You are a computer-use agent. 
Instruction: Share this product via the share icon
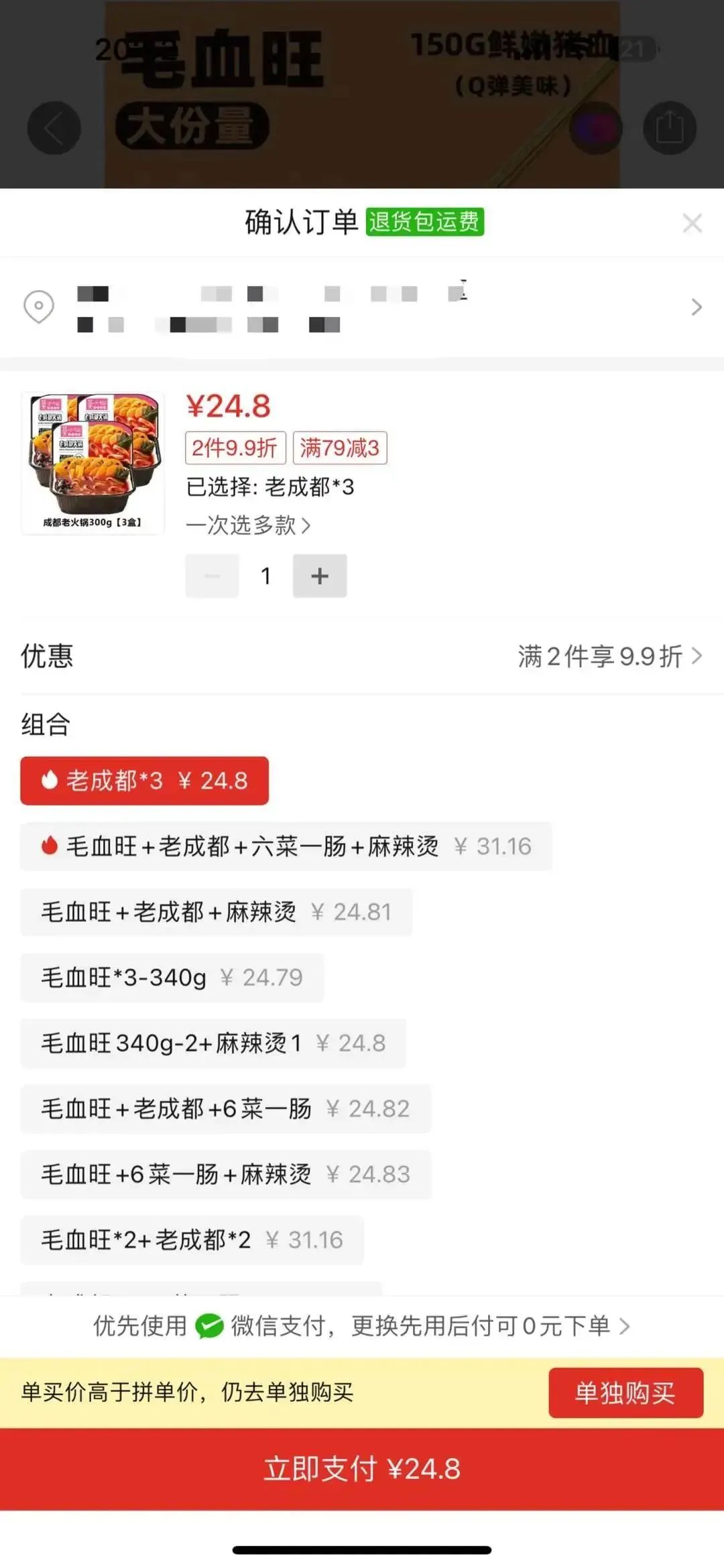(669, 127)
